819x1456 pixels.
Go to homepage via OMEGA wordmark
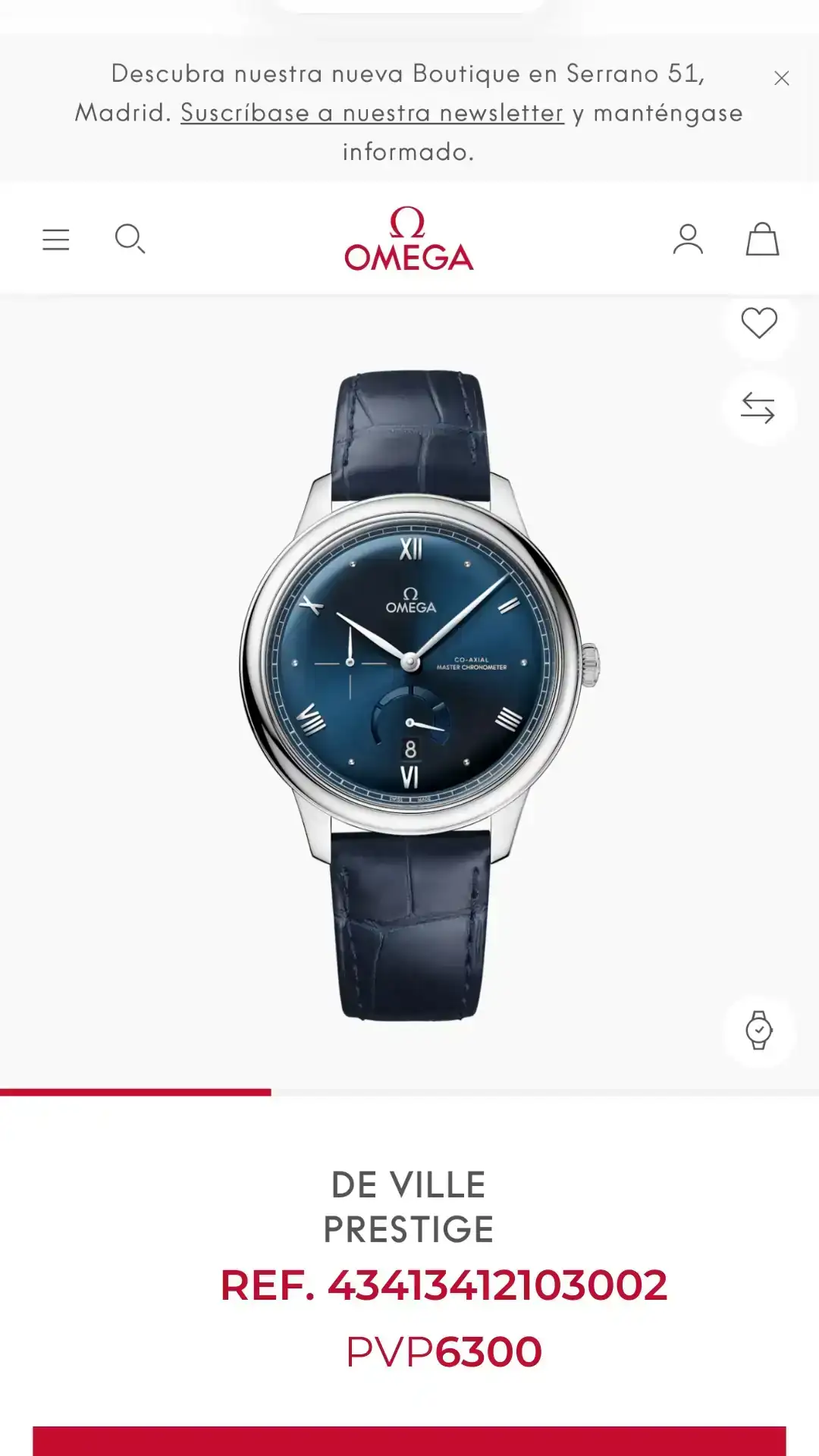pyautogui.click(x=409, y=240)
